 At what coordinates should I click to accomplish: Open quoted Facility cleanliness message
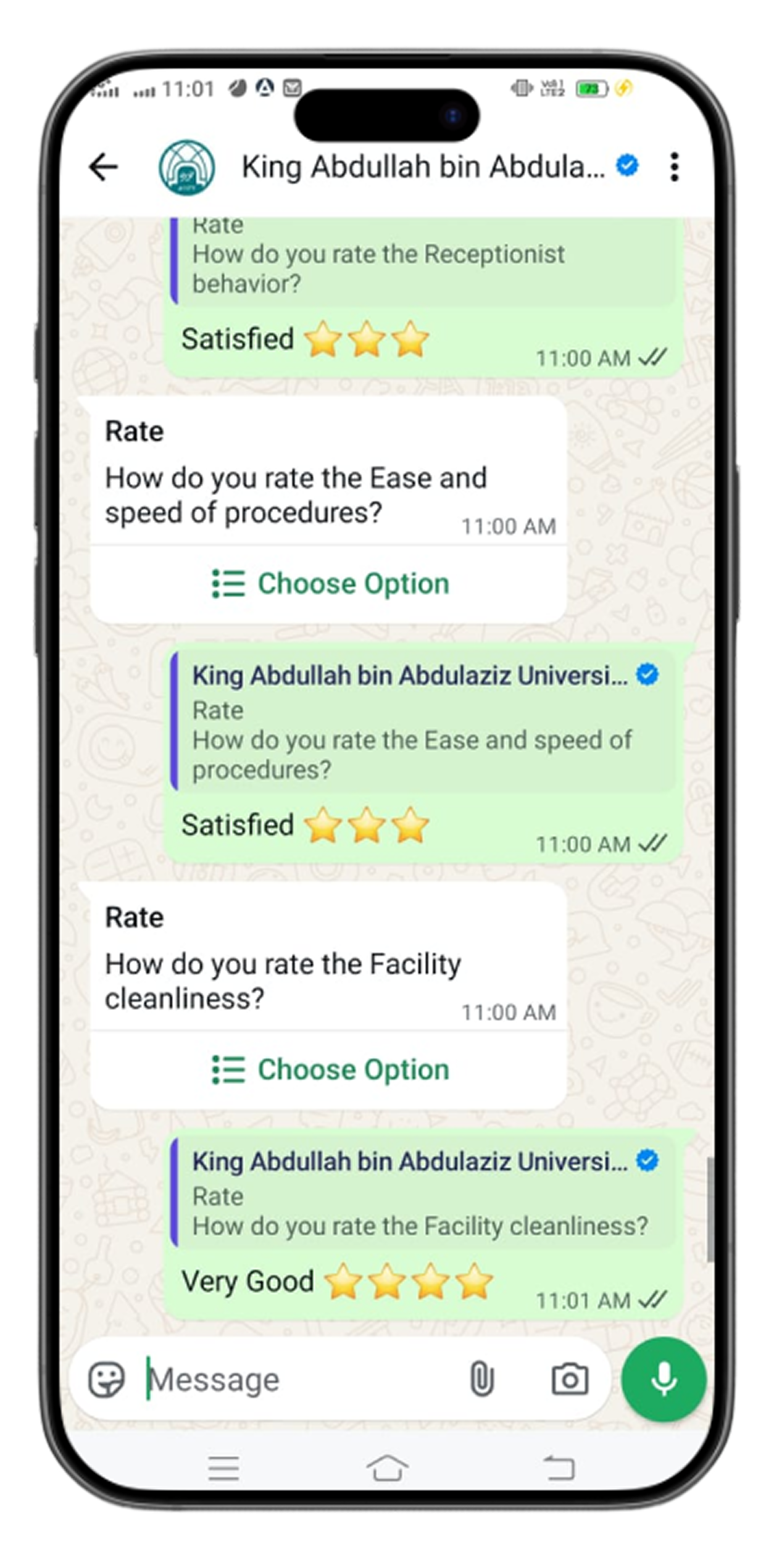[x=422, y=1195]
